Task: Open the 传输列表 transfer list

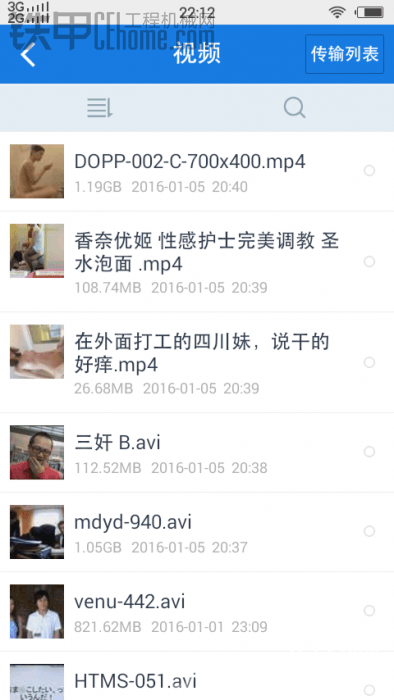Action: (344, 54)
